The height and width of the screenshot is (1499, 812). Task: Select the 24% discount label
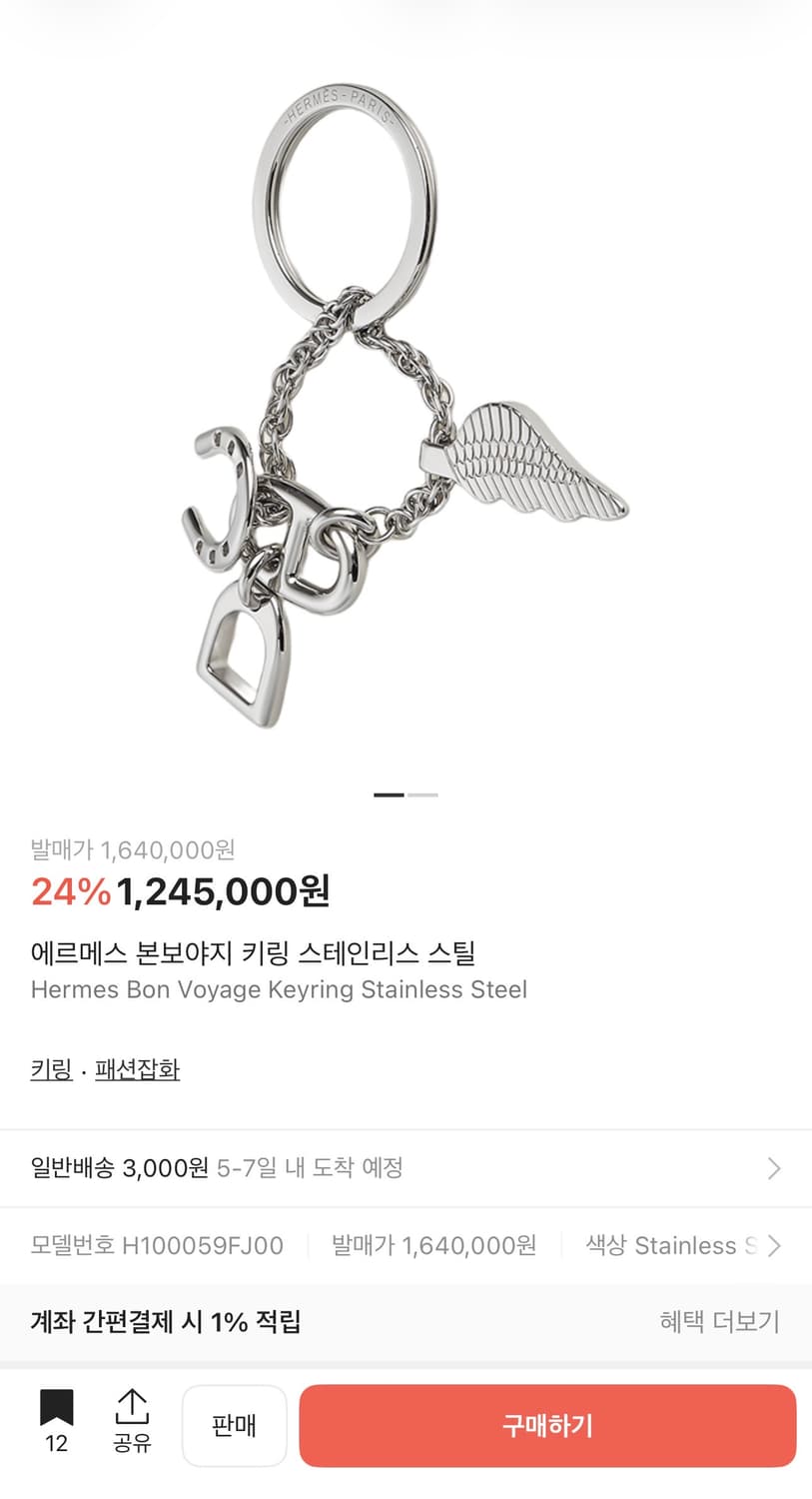[x=68, y=890]
